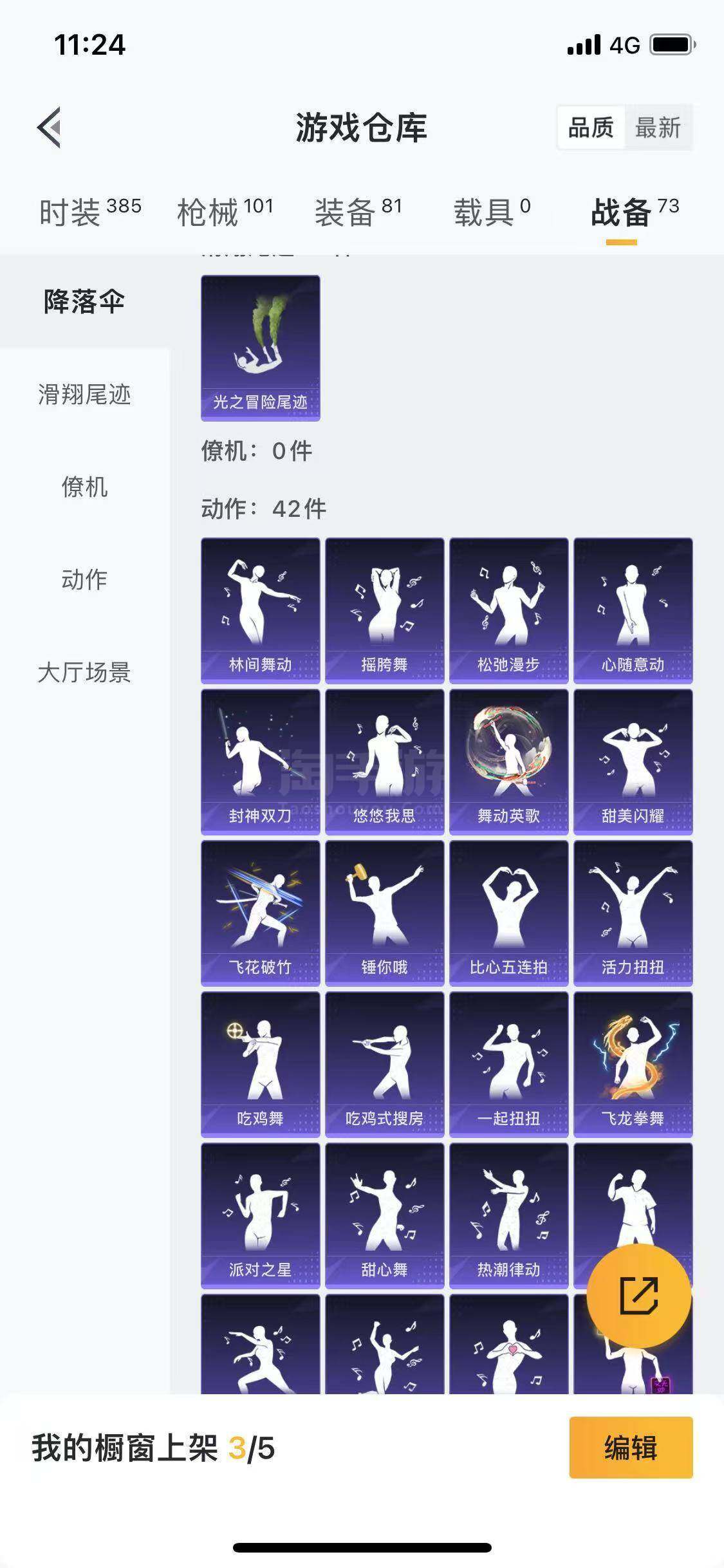Sort the warehouse by 最新
The width and height of the screenshot is (724, 1568).
(658, 127)
